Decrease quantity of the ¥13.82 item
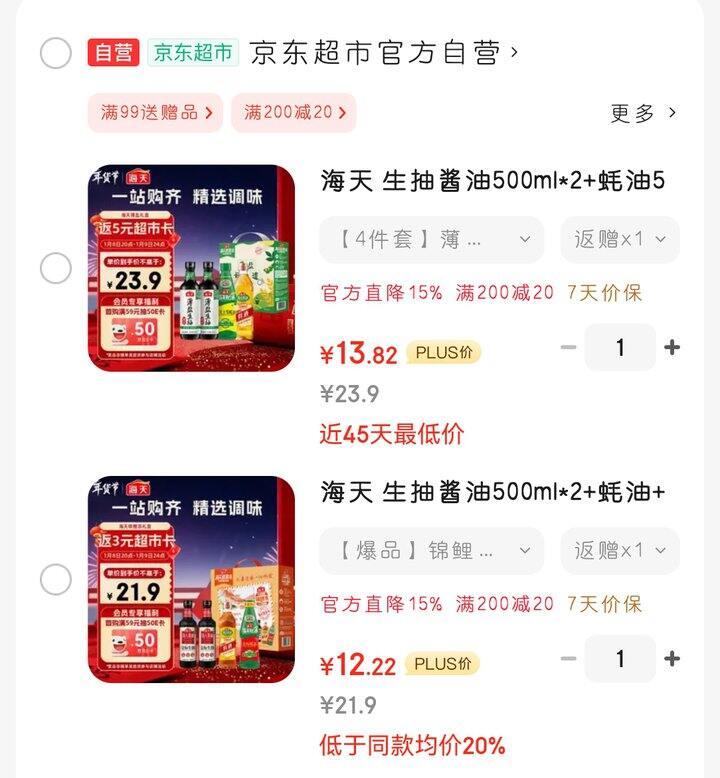The height and width of the screenshot is (778, 720). tap(568, 348)
